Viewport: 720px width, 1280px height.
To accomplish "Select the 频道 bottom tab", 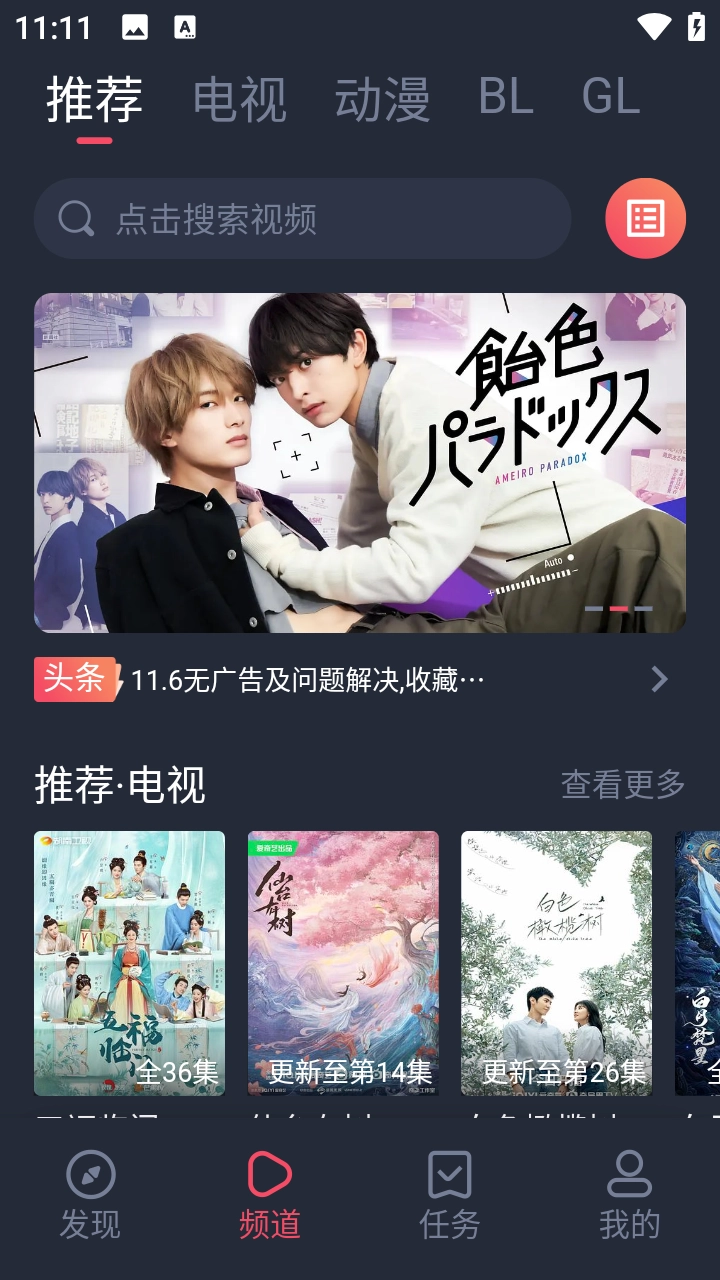I will click(x=270, y=1195).
